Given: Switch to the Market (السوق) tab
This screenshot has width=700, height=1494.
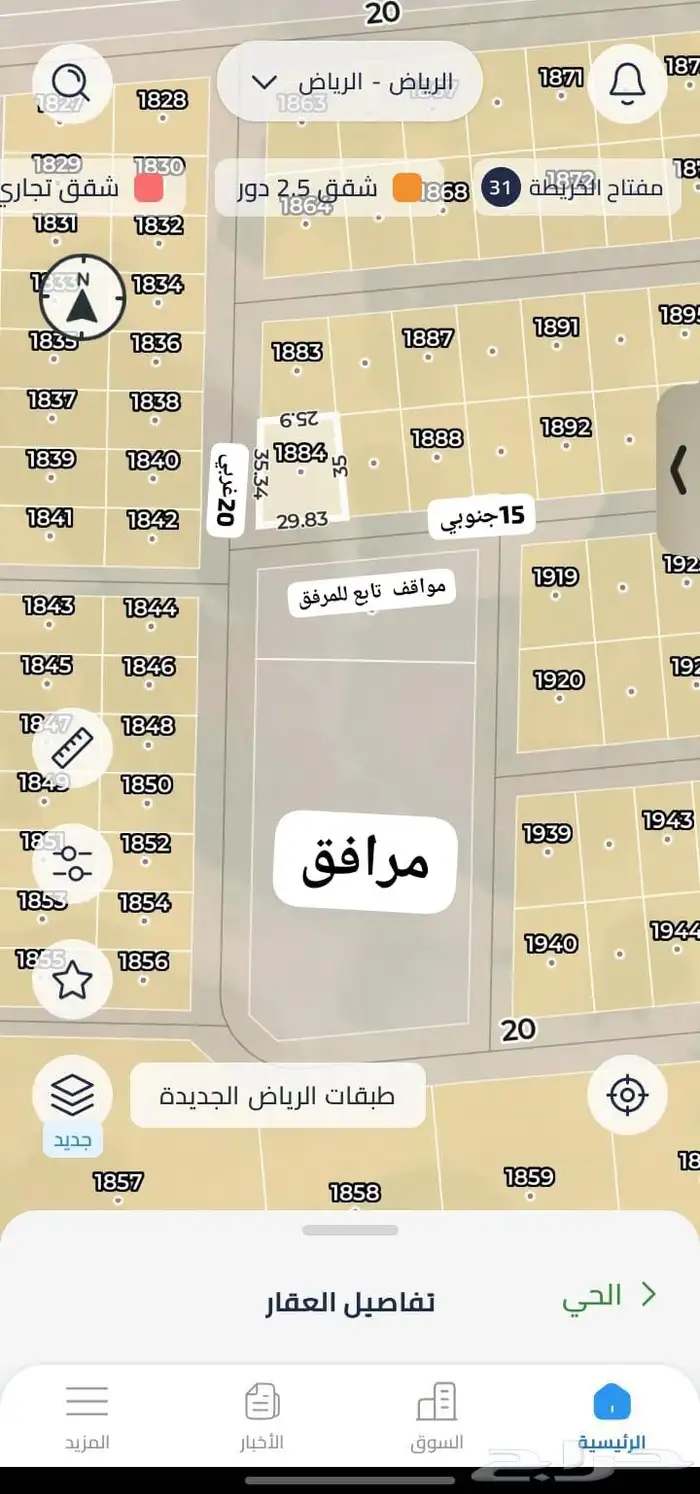Looking at the screenshot, I should pos(437,1416).
